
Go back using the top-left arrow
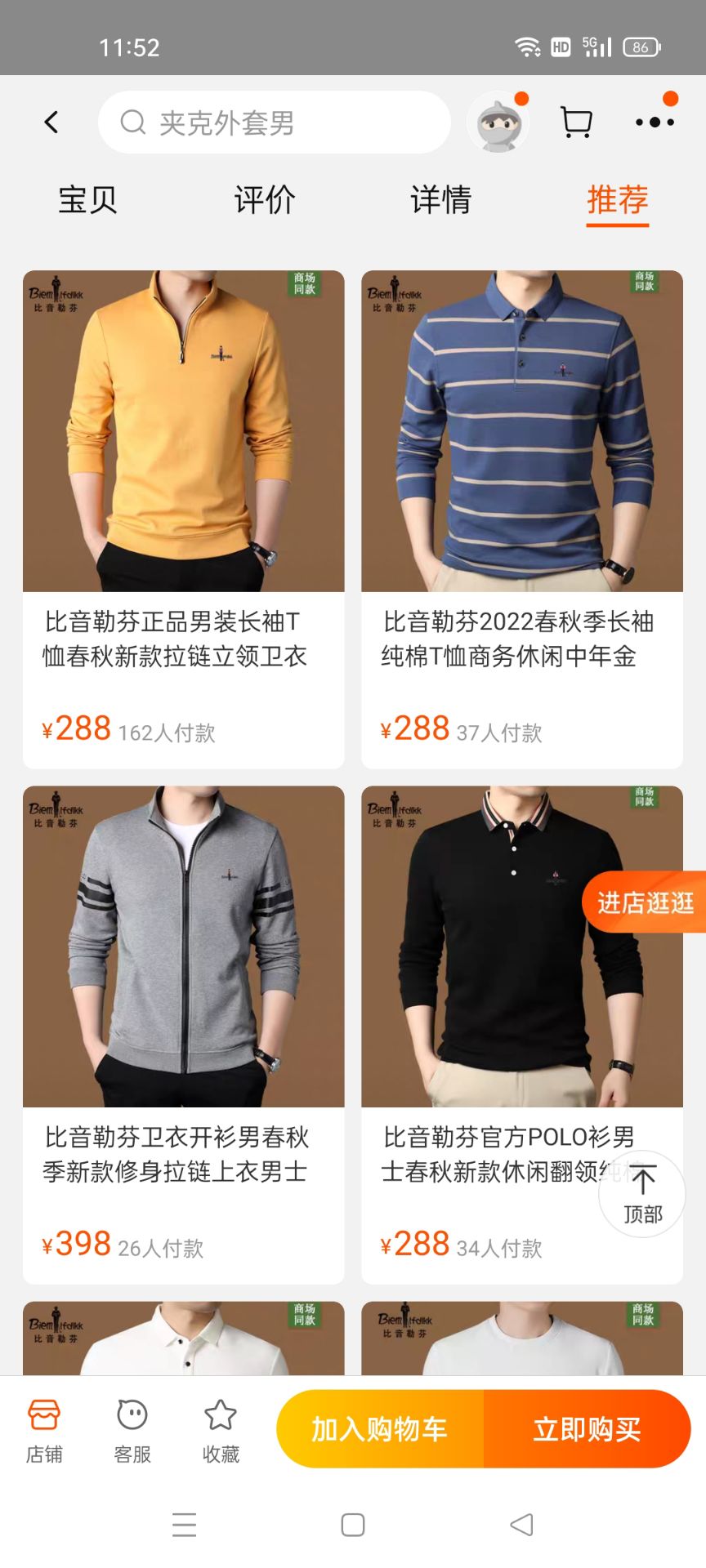click(51, 122)
